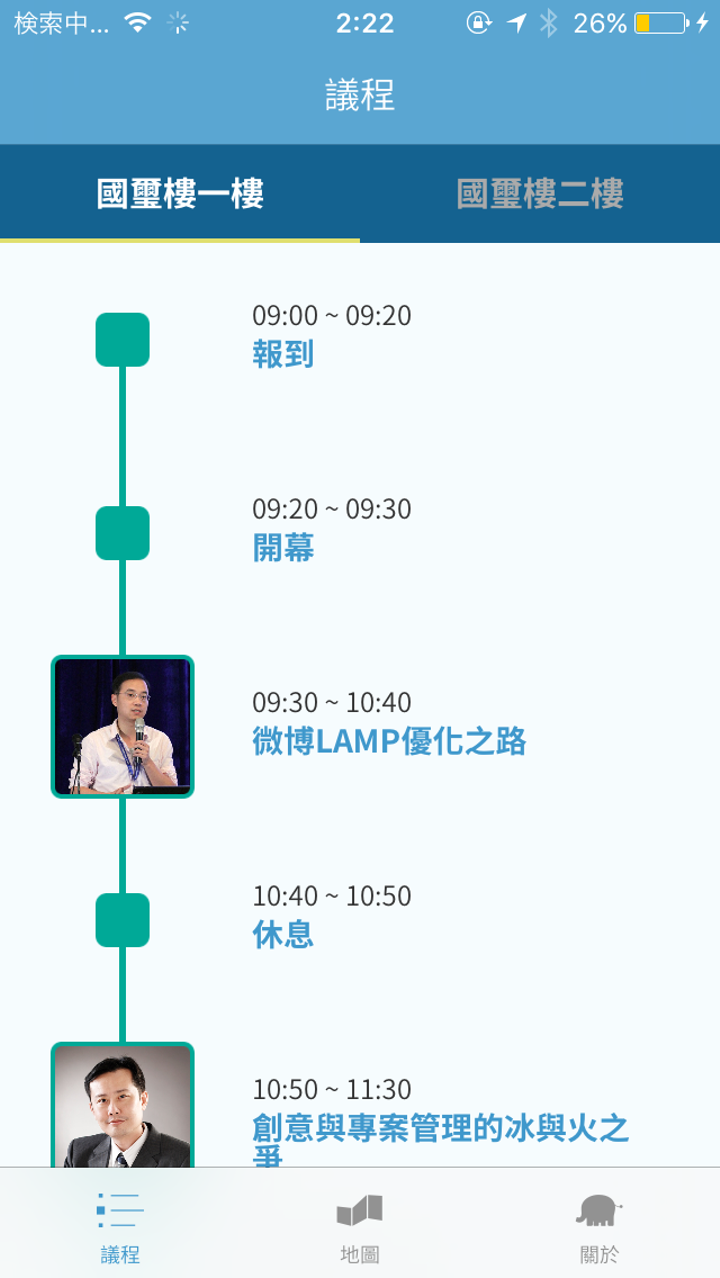Go to the 關於 tab
This screenshot has width=720, height=1278.
(600, 1228)
